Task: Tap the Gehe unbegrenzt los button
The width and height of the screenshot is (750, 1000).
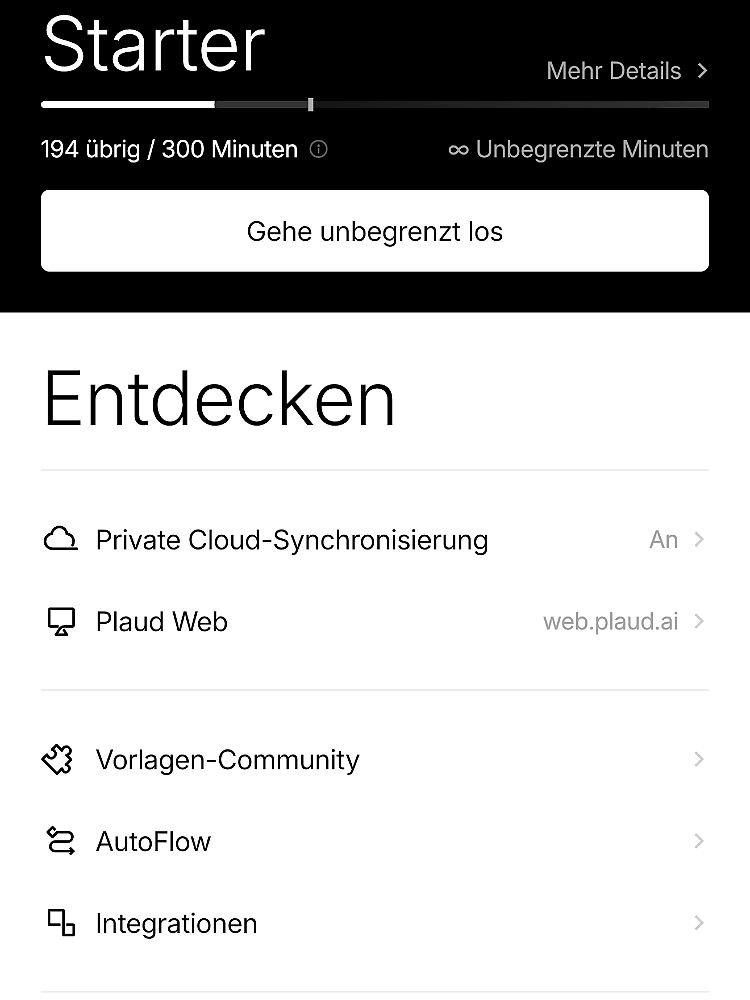Action: click(375, 231)
